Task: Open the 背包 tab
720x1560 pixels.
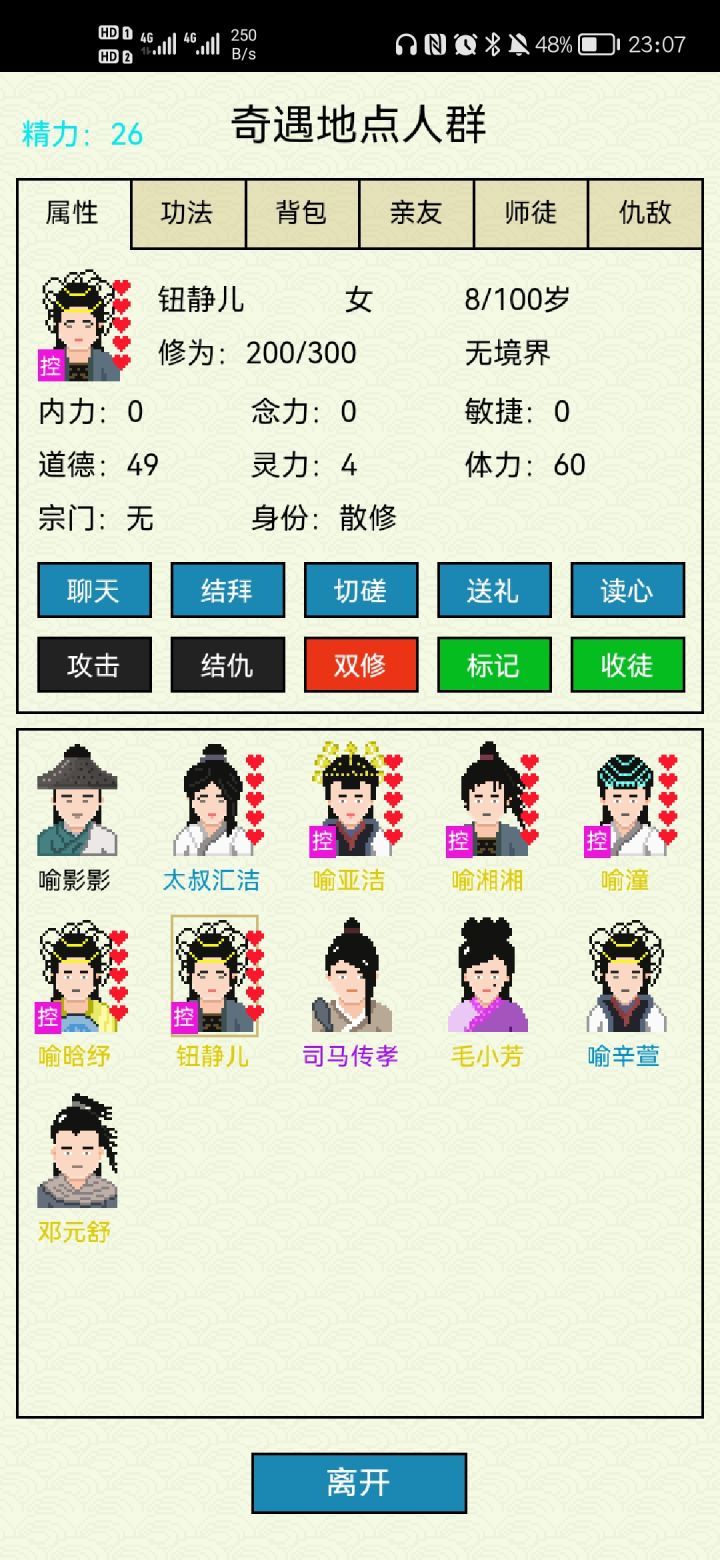Action: coord(301,213)
